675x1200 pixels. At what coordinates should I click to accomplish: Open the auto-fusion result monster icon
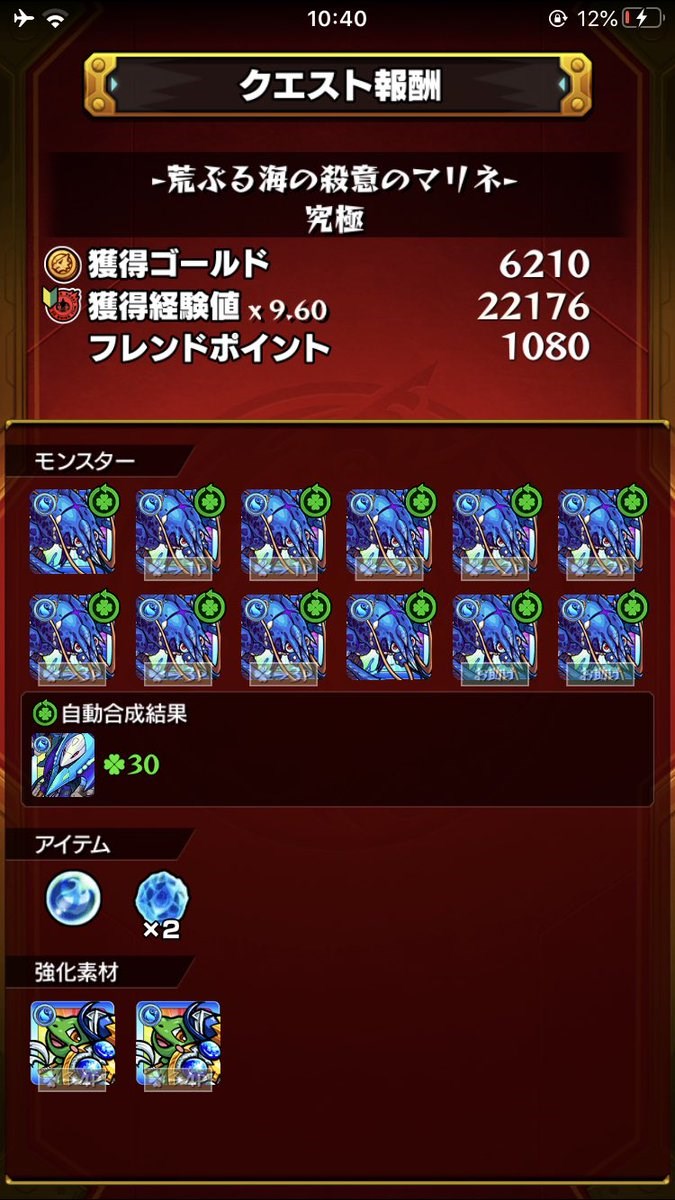(x=64, y=765)
